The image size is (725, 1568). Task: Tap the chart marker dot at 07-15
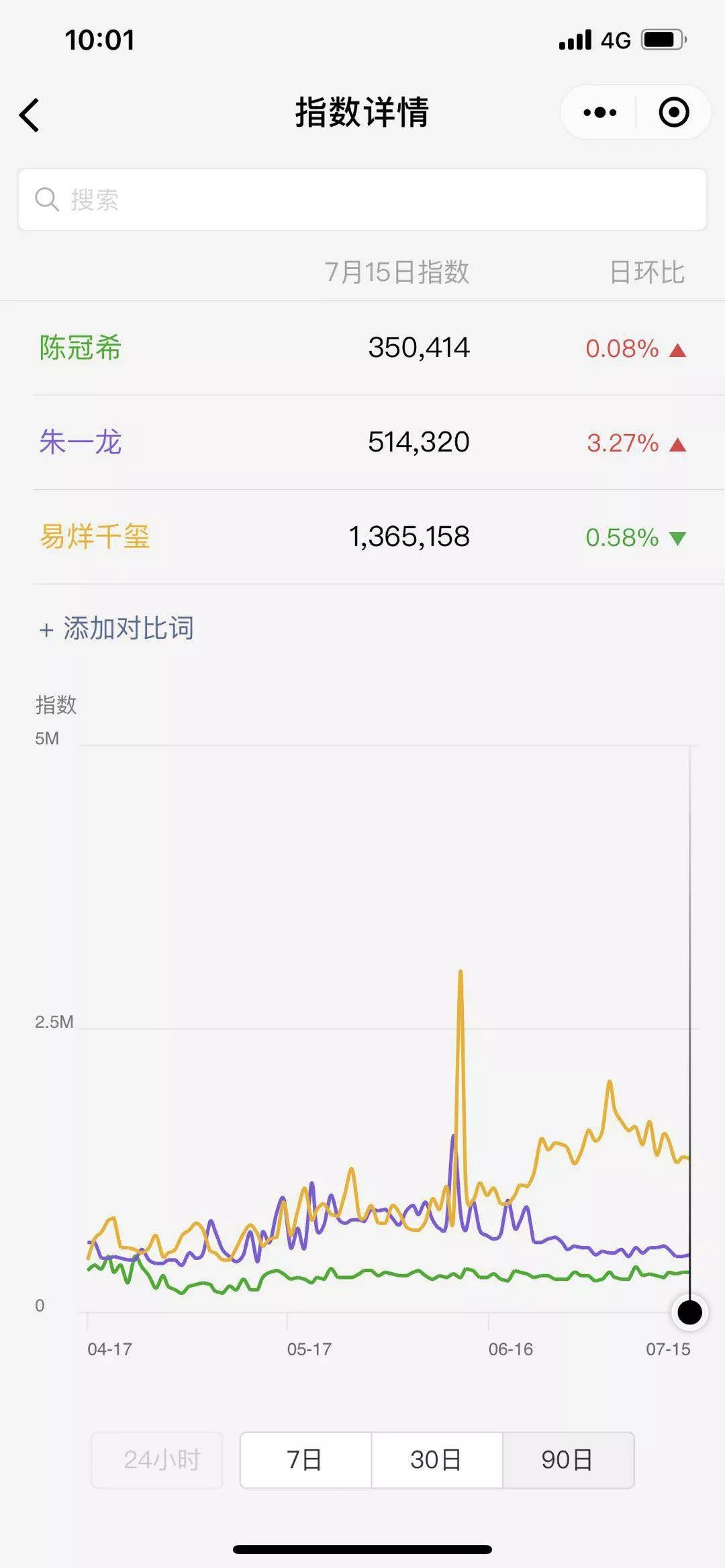point(689,1312)
